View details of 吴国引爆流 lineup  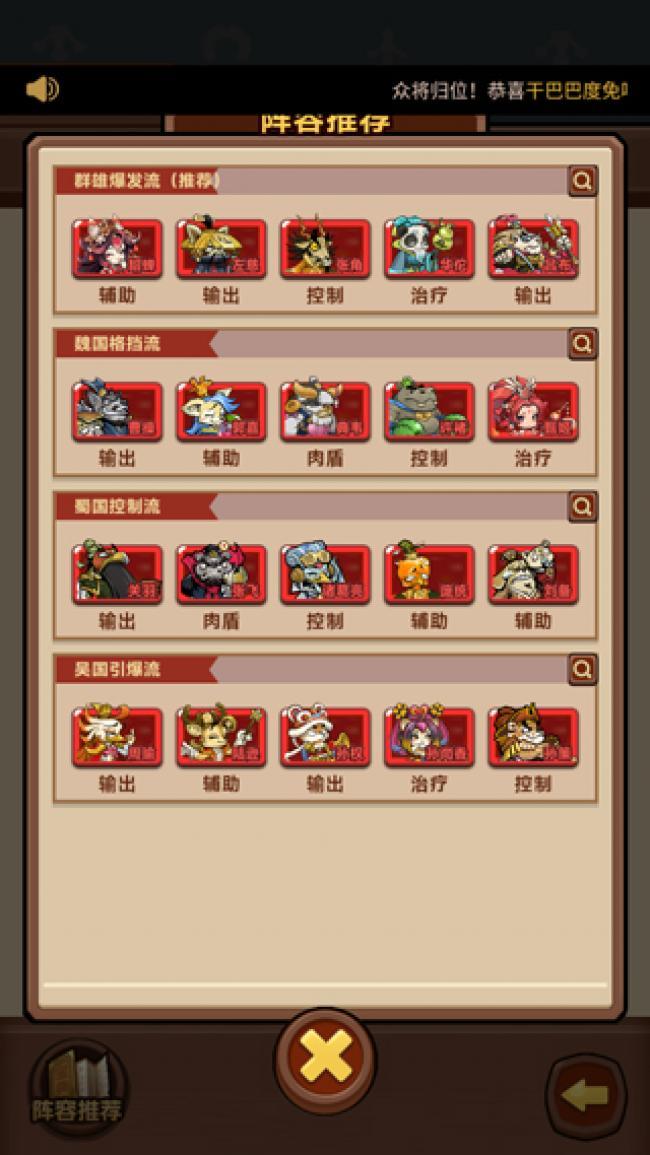coord(582,669)
